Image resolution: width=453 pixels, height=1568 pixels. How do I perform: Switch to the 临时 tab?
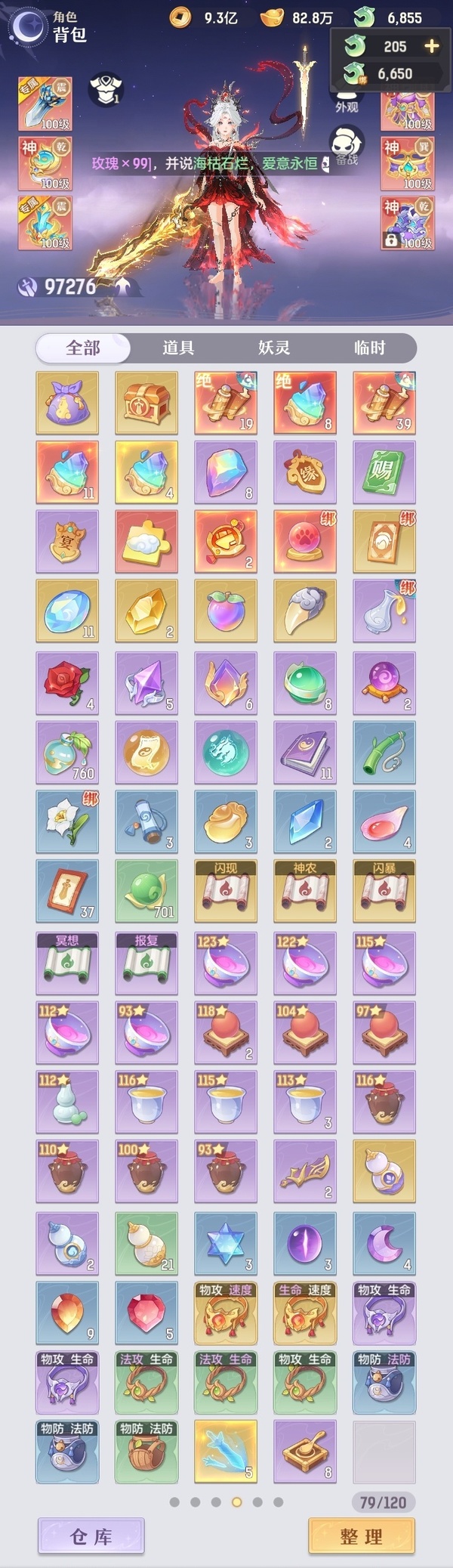click(369, 348)
